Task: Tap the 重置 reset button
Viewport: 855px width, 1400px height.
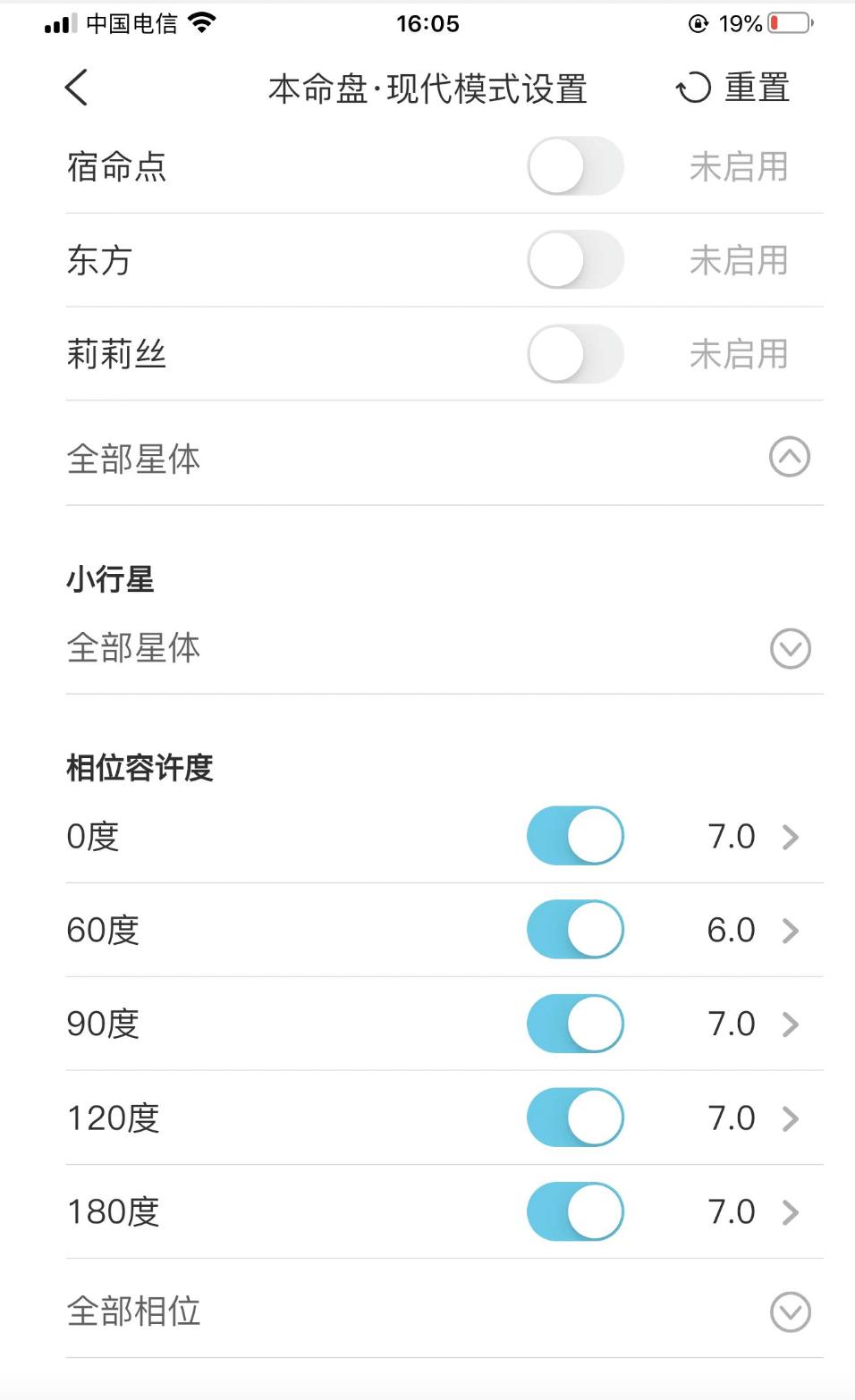Action: [x=756, y=88]
